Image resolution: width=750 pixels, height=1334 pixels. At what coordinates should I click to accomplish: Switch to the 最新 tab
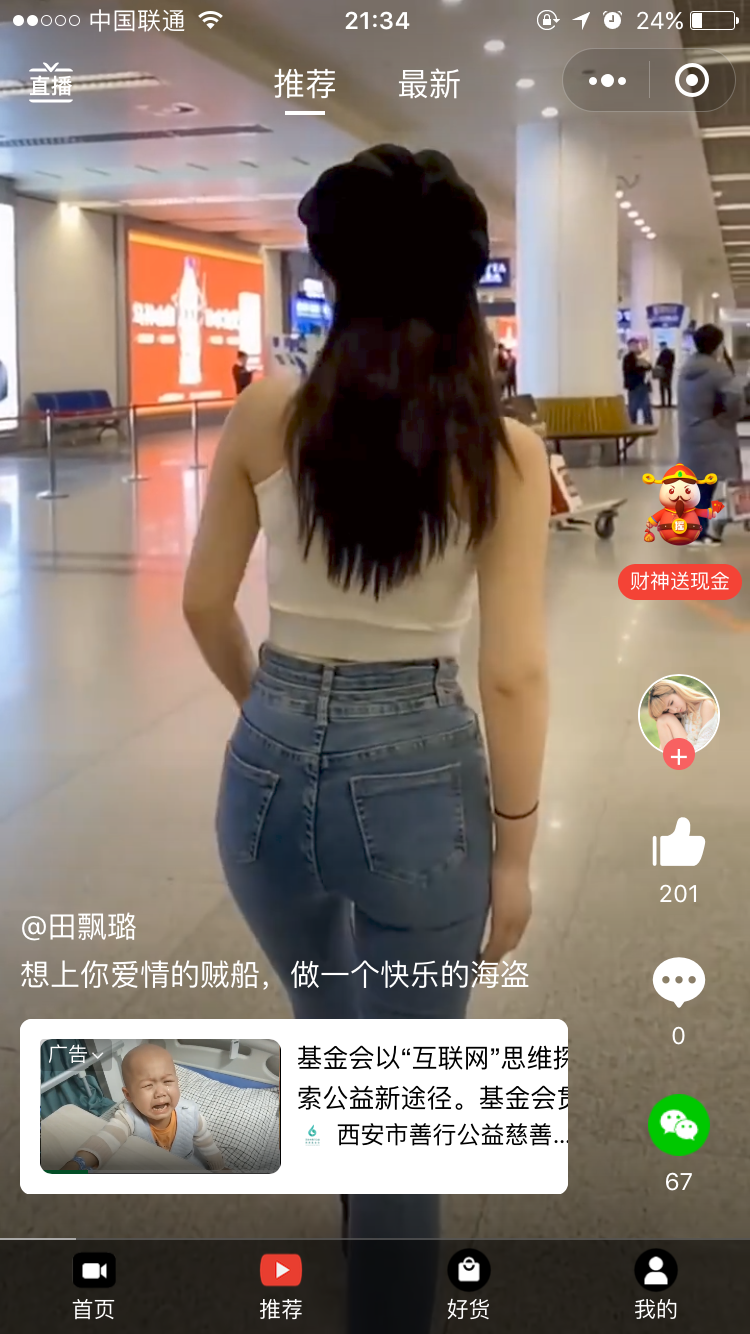point(429,84)
